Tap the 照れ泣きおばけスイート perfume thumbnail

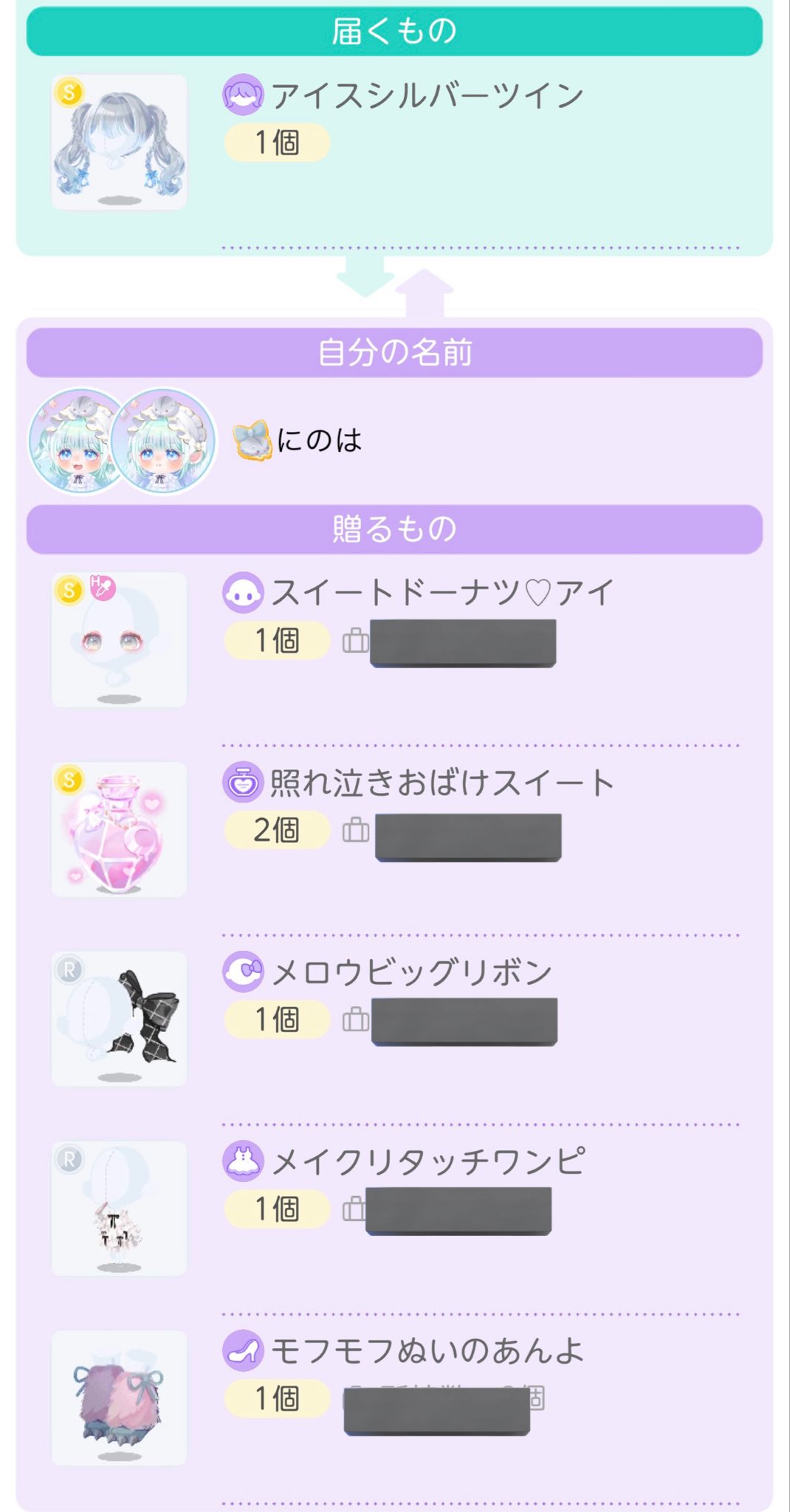pyautogui.click(x=119, y=829)
